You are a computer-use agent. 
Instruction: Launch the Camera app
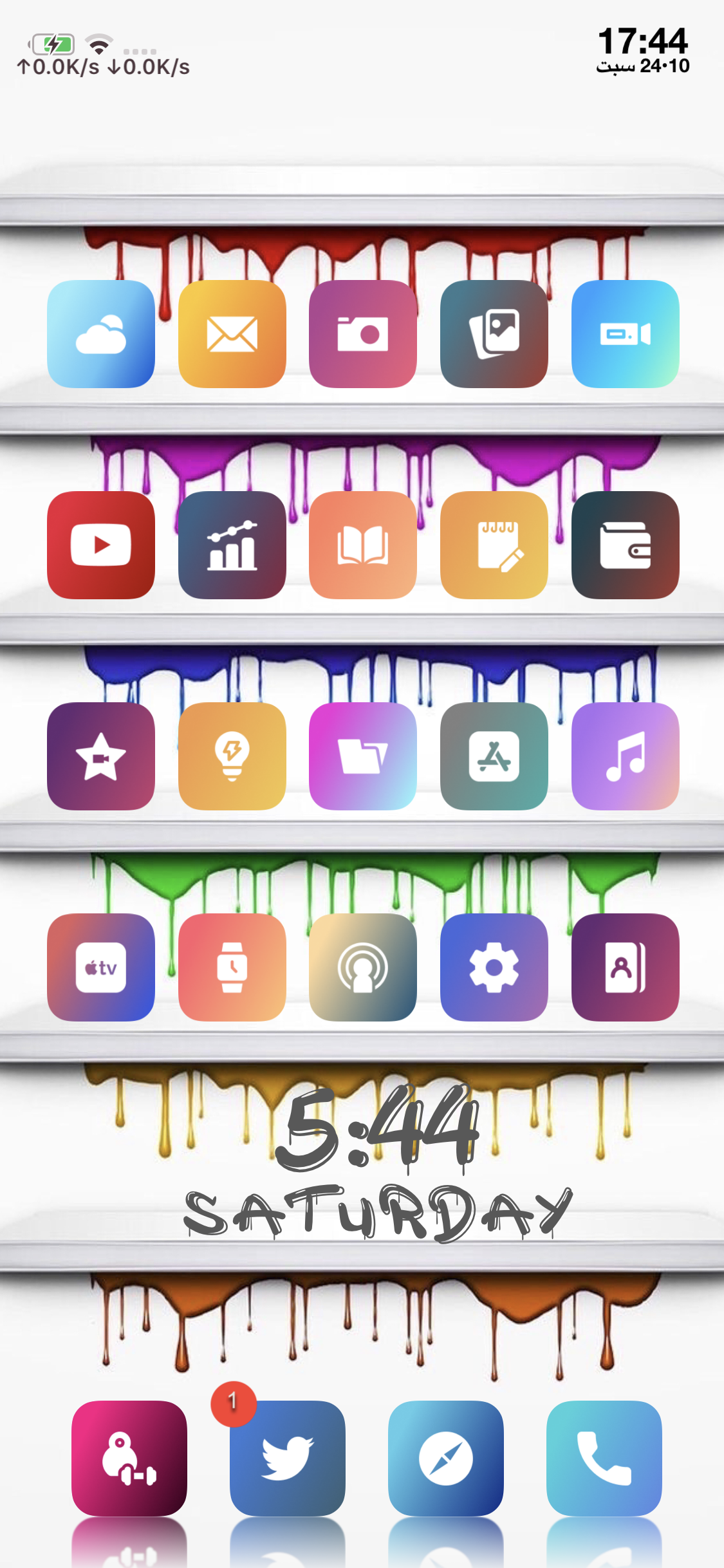tap(363, 333)
